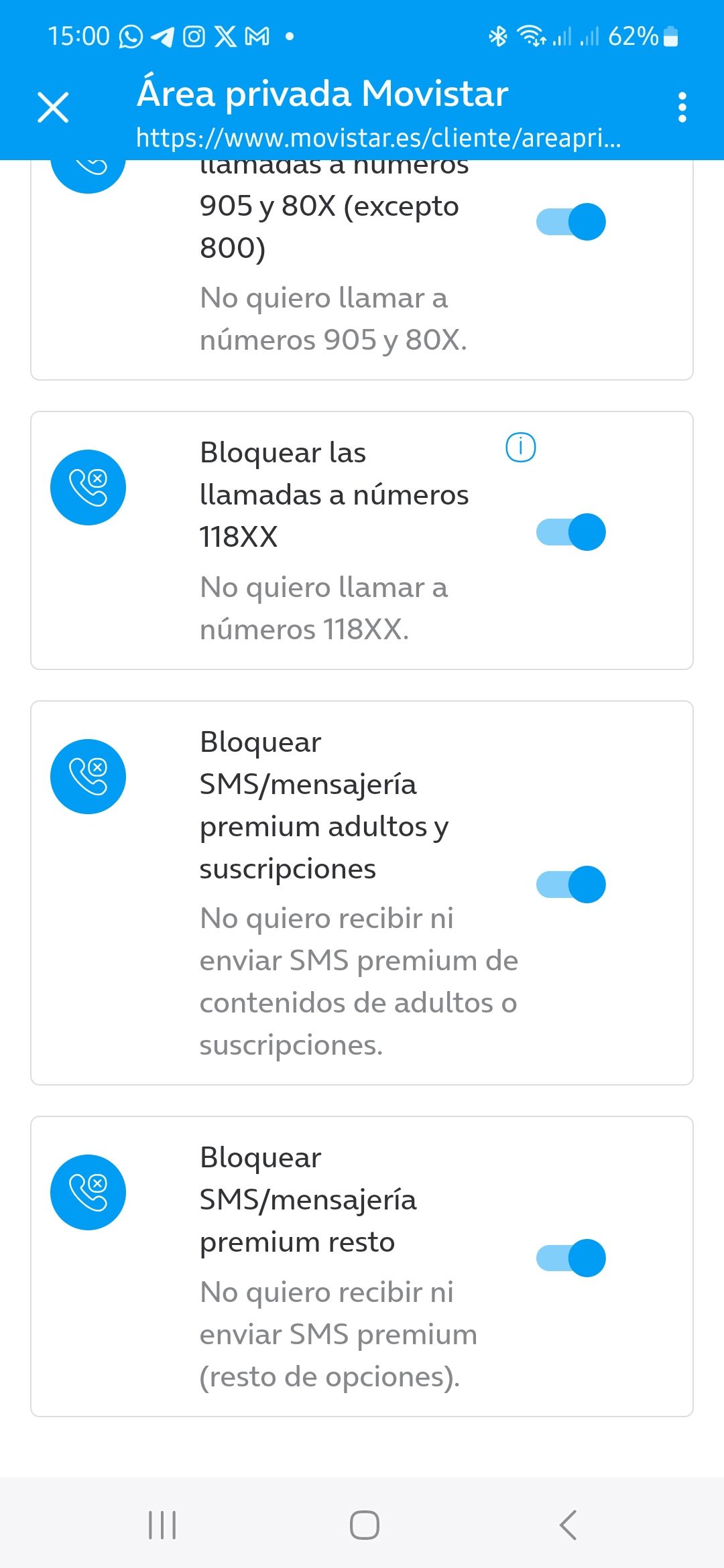Viewport: 724px width, 1568px height.
Task: Open recent apps from navigation bar
Action: [162, 1525]
